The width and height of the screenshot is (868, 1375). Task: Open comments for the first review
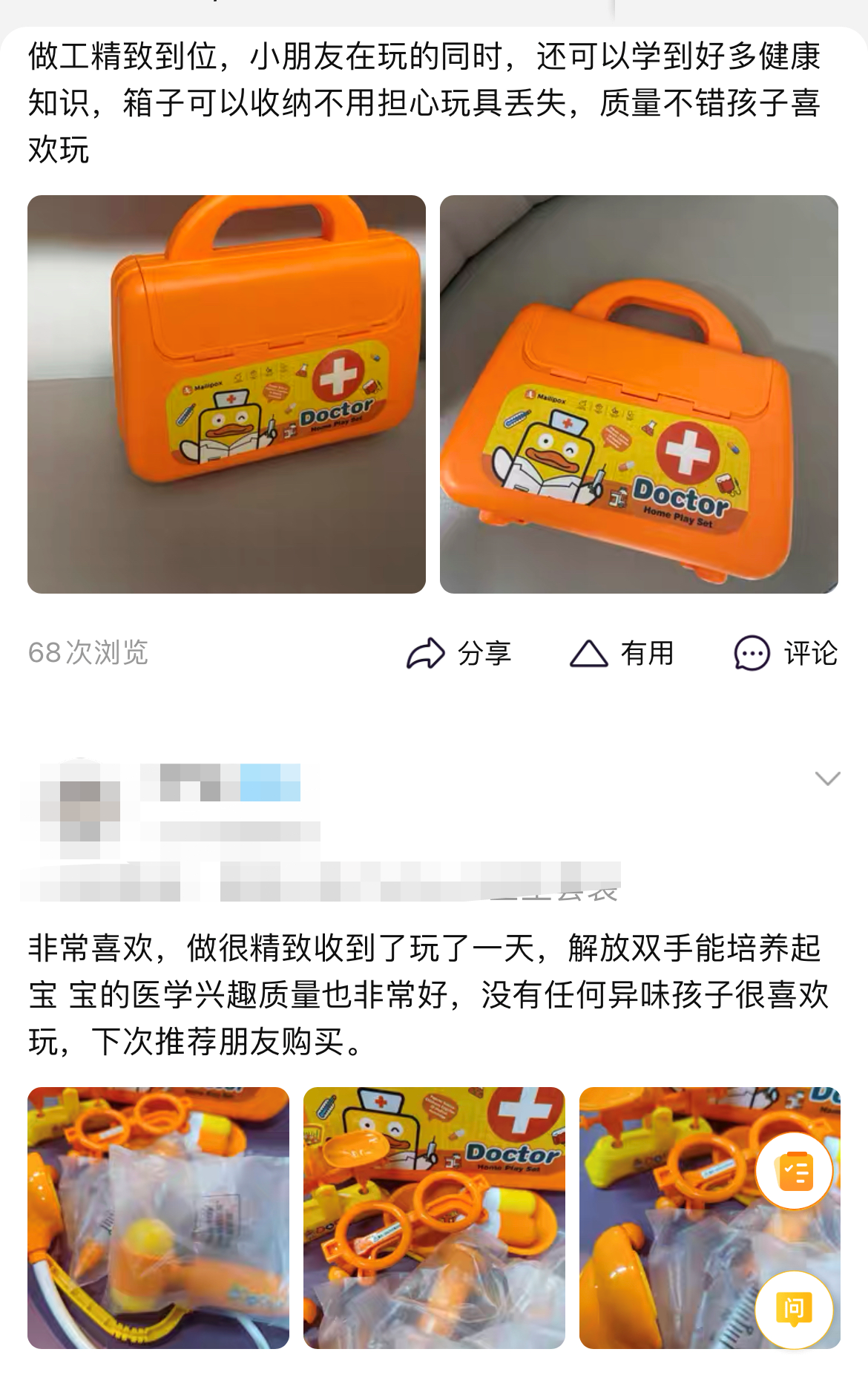tap(786, 653)
